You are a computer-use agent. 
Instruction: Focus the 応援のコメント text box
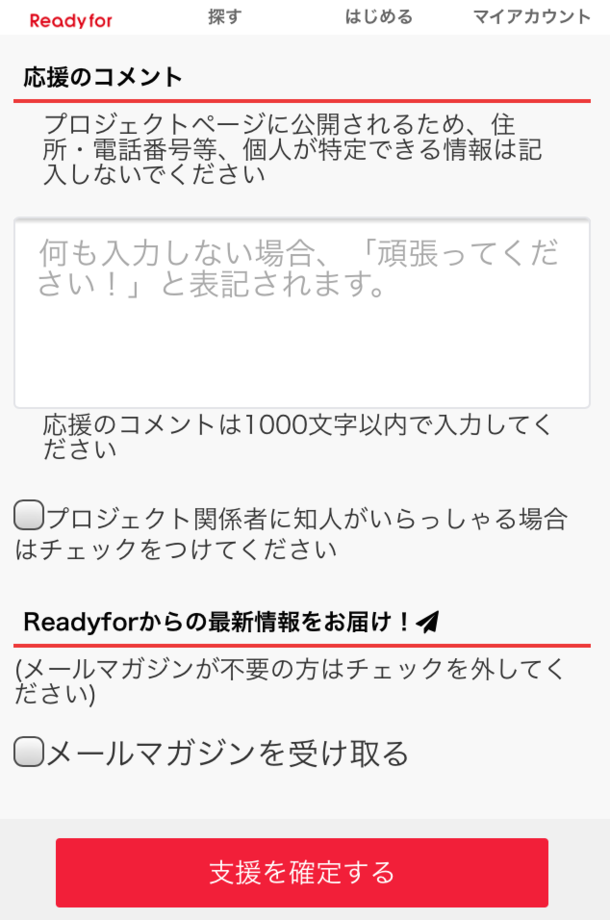coord(302,312)
